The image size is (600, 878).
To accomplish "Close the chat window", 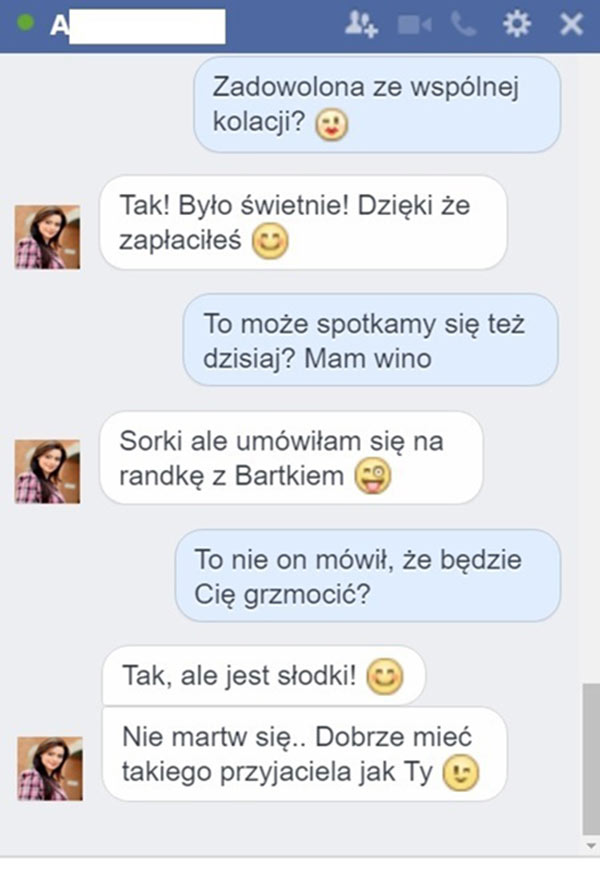I will click(571, 25).
